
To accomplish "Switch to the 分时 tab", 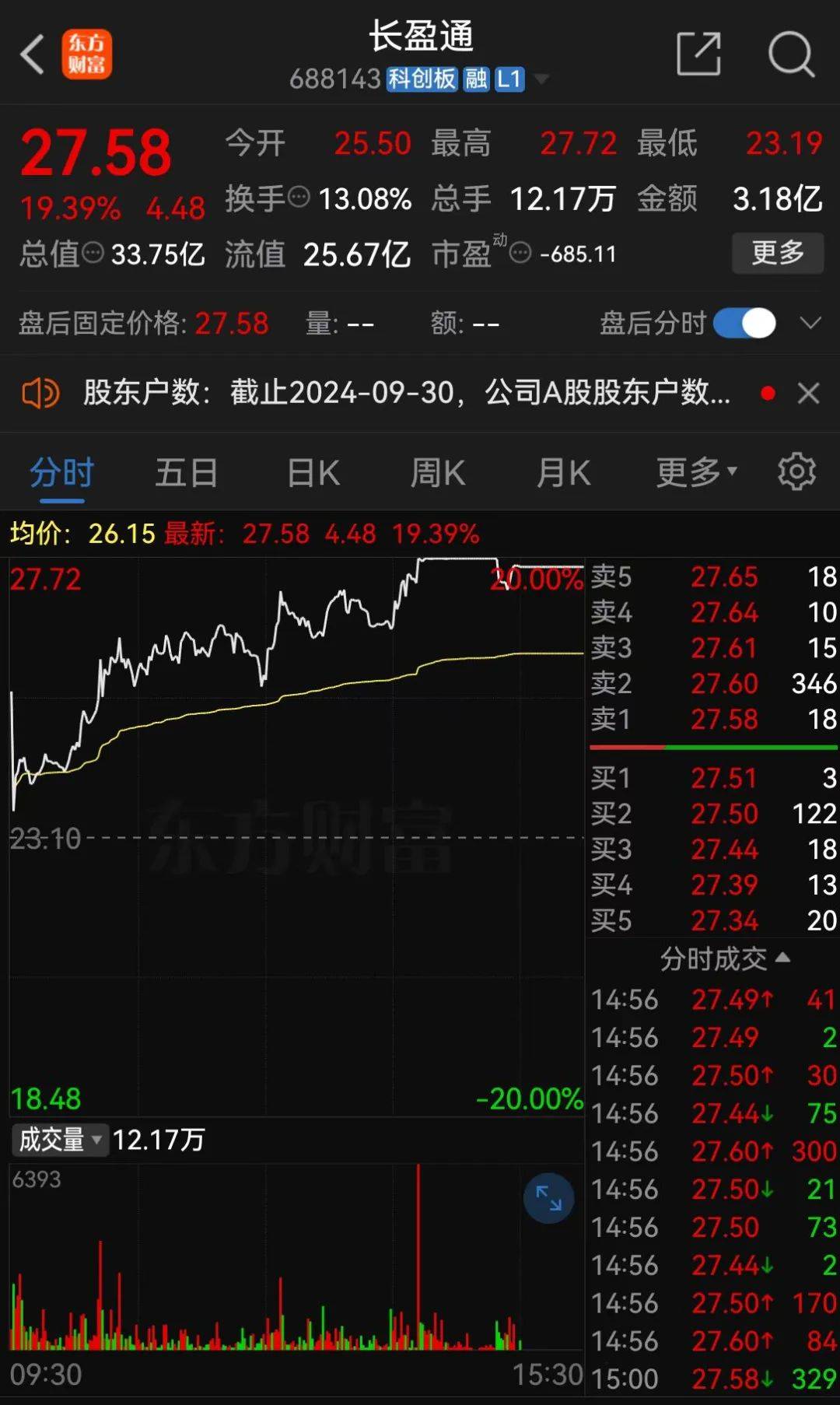I will (61, 472).
